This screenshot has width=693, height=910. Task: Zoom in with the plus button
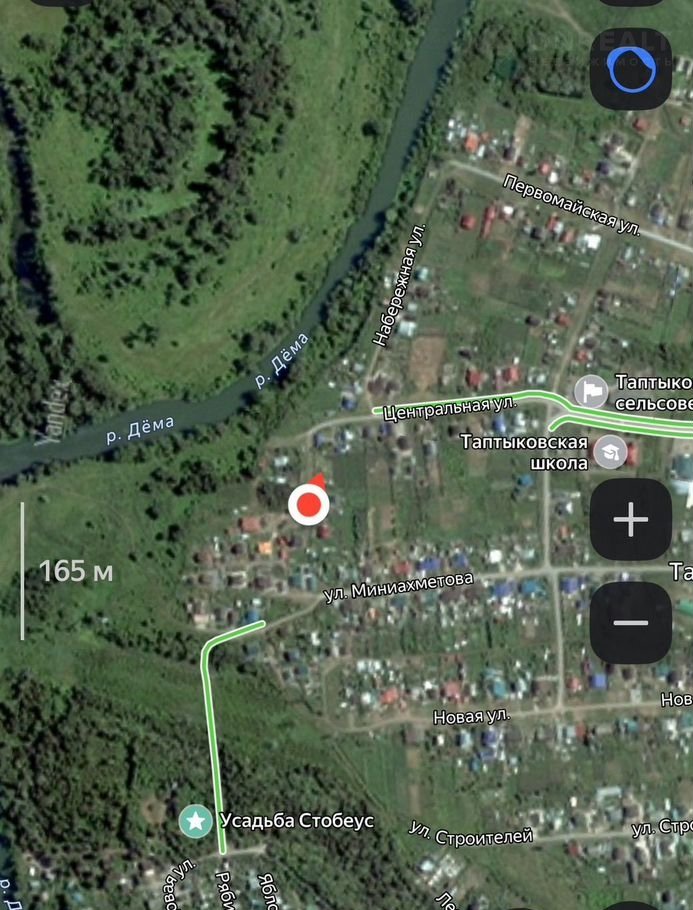[630, 519]
